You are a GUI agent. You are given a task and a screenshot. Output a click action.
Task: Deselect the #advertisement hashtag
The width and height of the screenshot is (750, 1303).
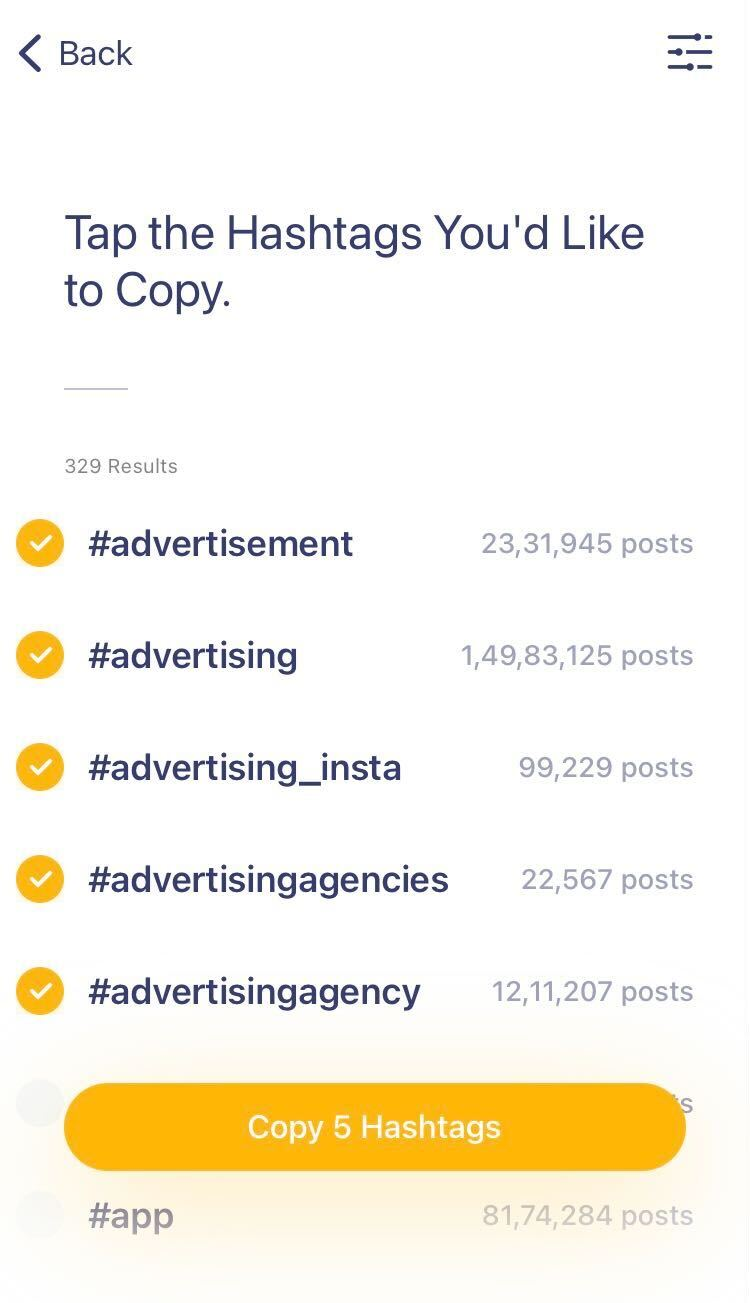click(40, 544)
